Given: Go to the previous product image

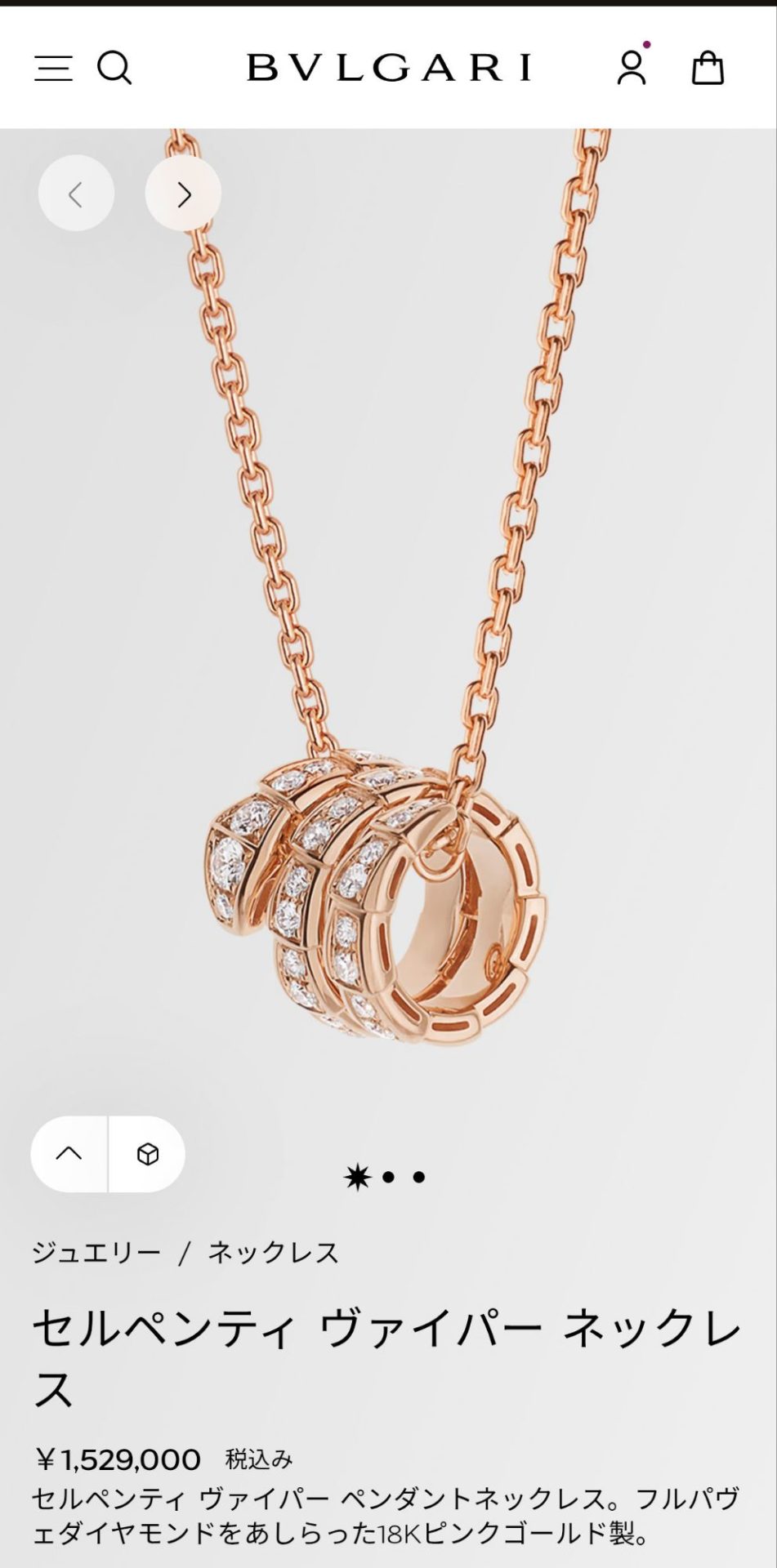Looking at the screenshot, I should (76, 194).
